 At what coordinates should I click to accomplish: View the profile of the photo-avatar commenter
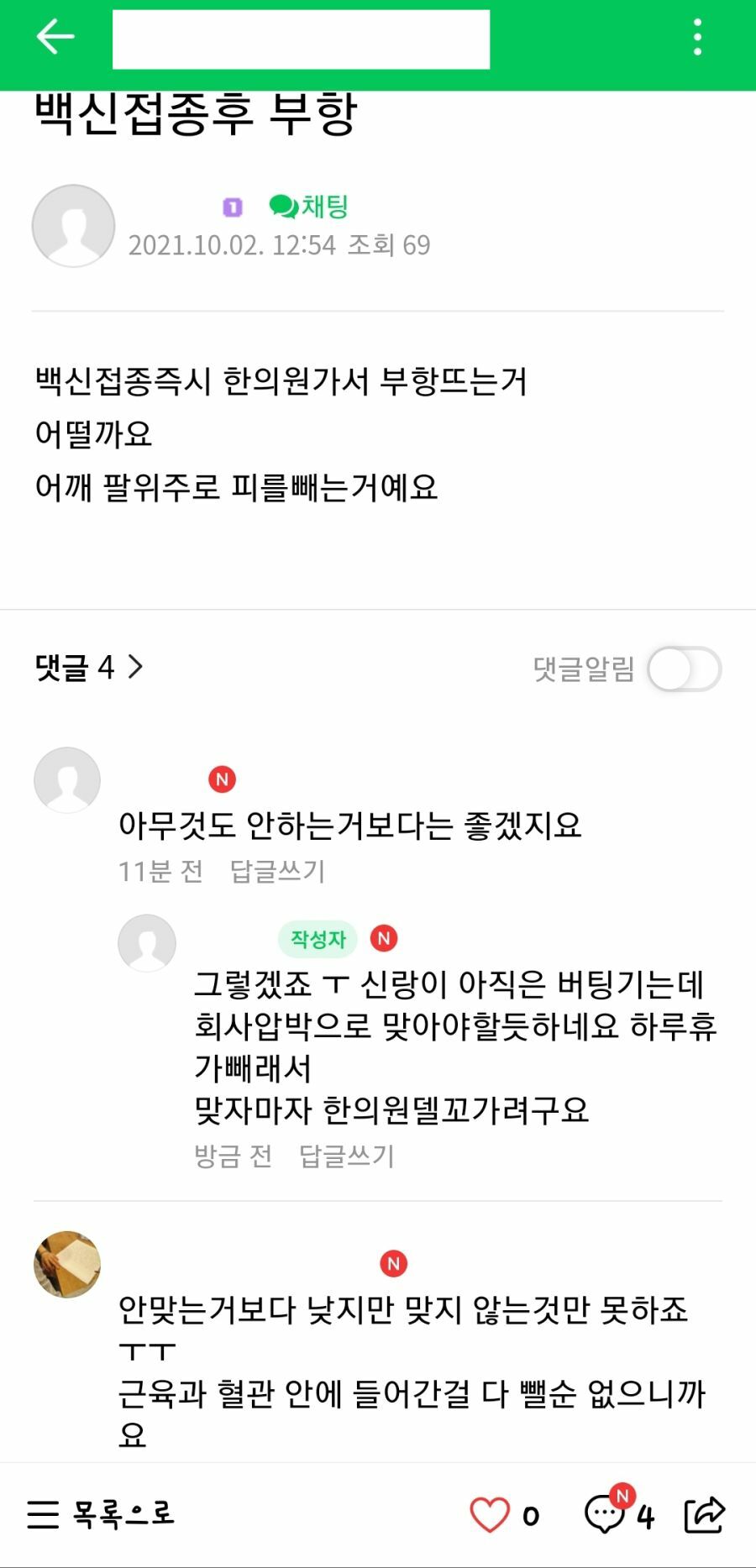[x=67, y=1264]
